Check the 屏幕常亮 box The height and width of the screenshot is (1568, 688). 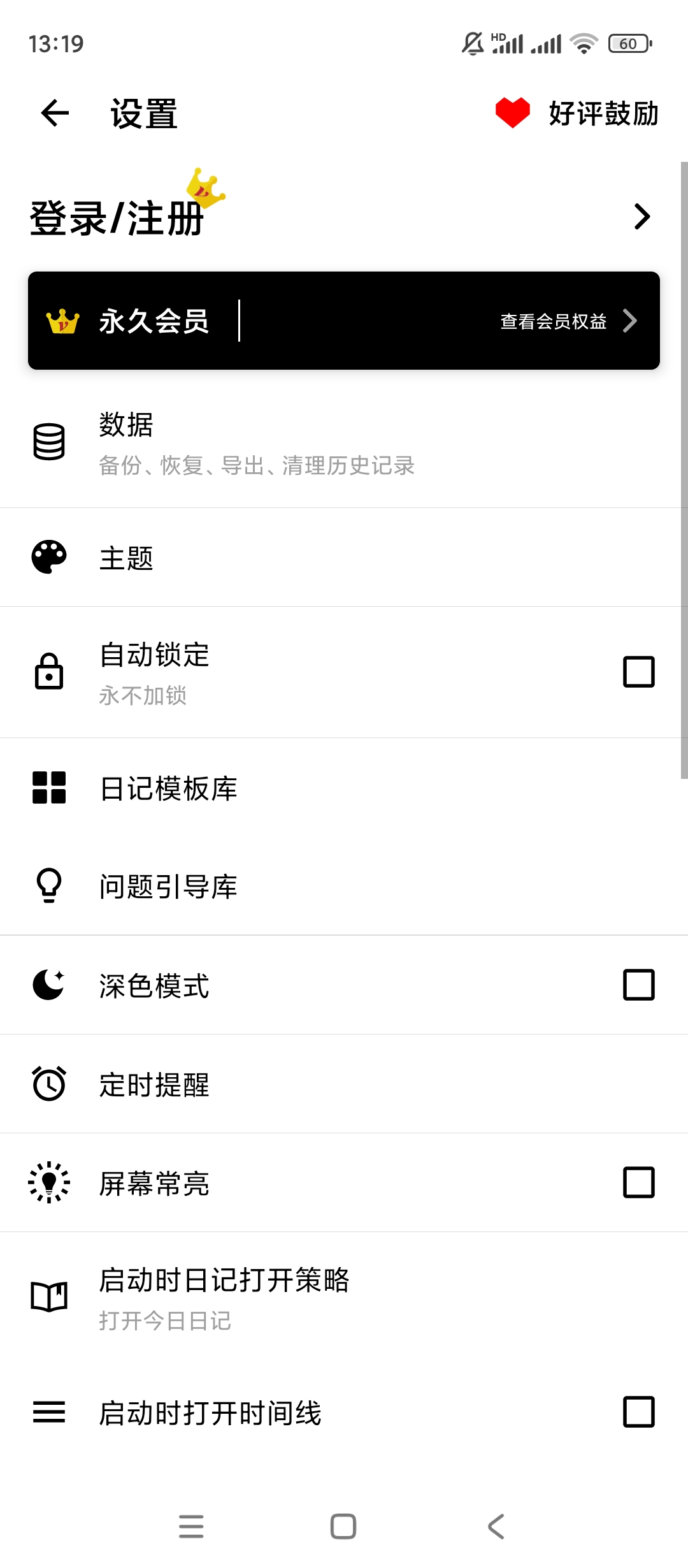coord(638,1182)
